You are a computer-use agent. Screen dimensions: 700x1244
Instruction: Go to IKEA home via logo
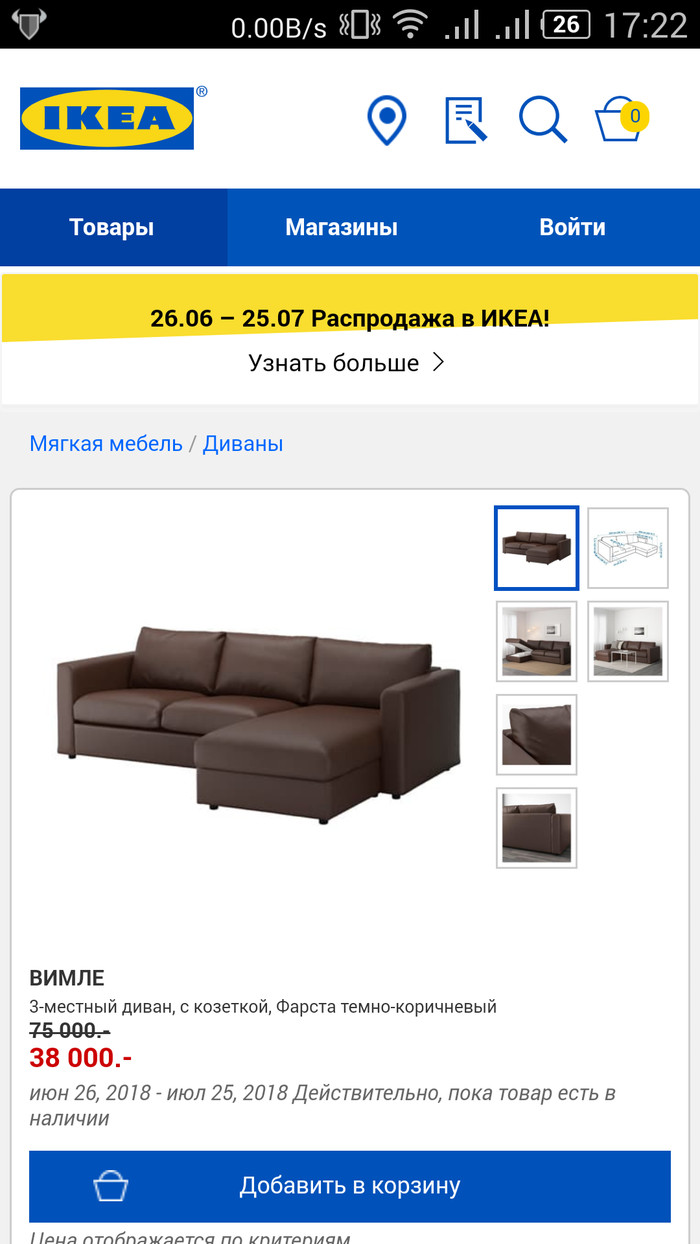pyautogui.click(x=107, y=118)
